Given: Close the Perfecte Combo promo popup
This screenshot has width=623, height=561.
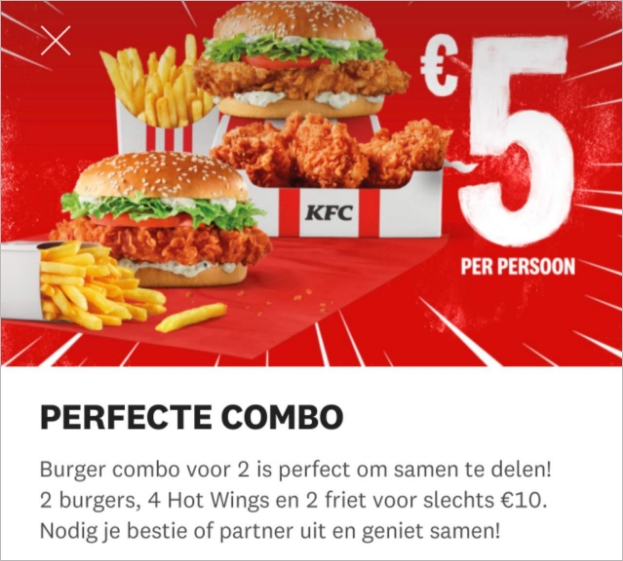Looking at the screenshot, I should tap(56, 40).
